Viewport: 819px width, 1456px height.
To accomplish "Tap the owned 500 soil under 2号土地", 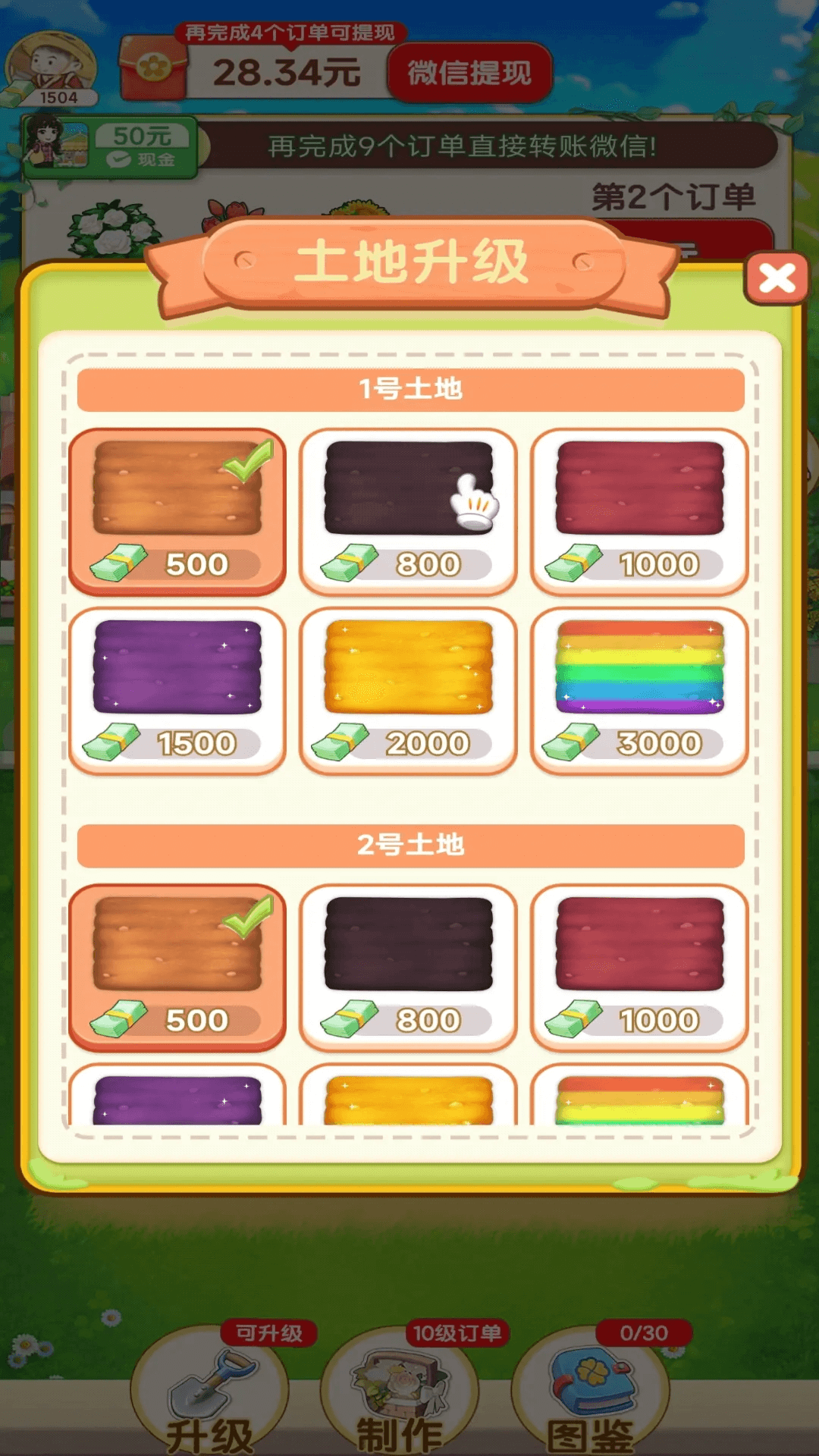I will click(x=177, y=968).
